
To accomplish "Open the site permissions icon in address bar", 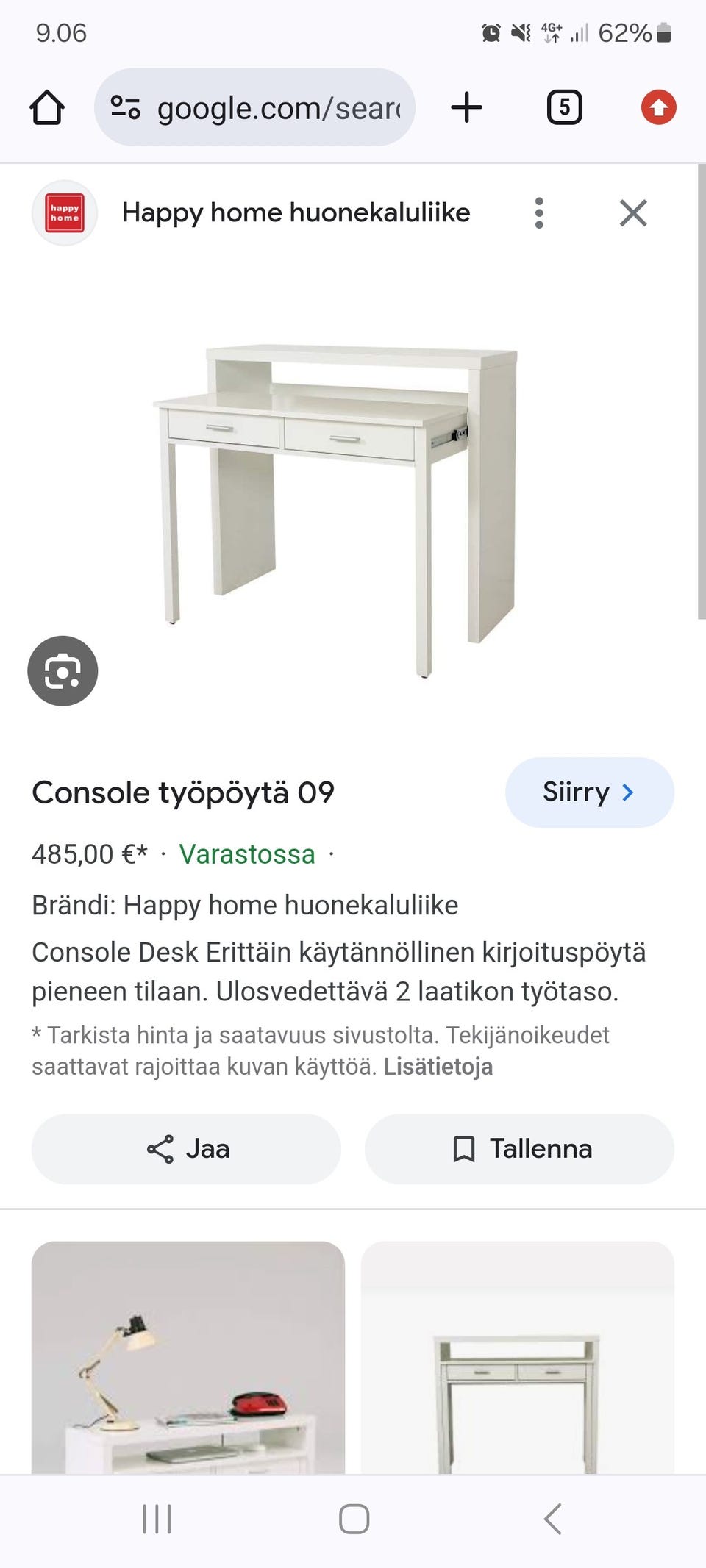I will [x=125, y=107].
